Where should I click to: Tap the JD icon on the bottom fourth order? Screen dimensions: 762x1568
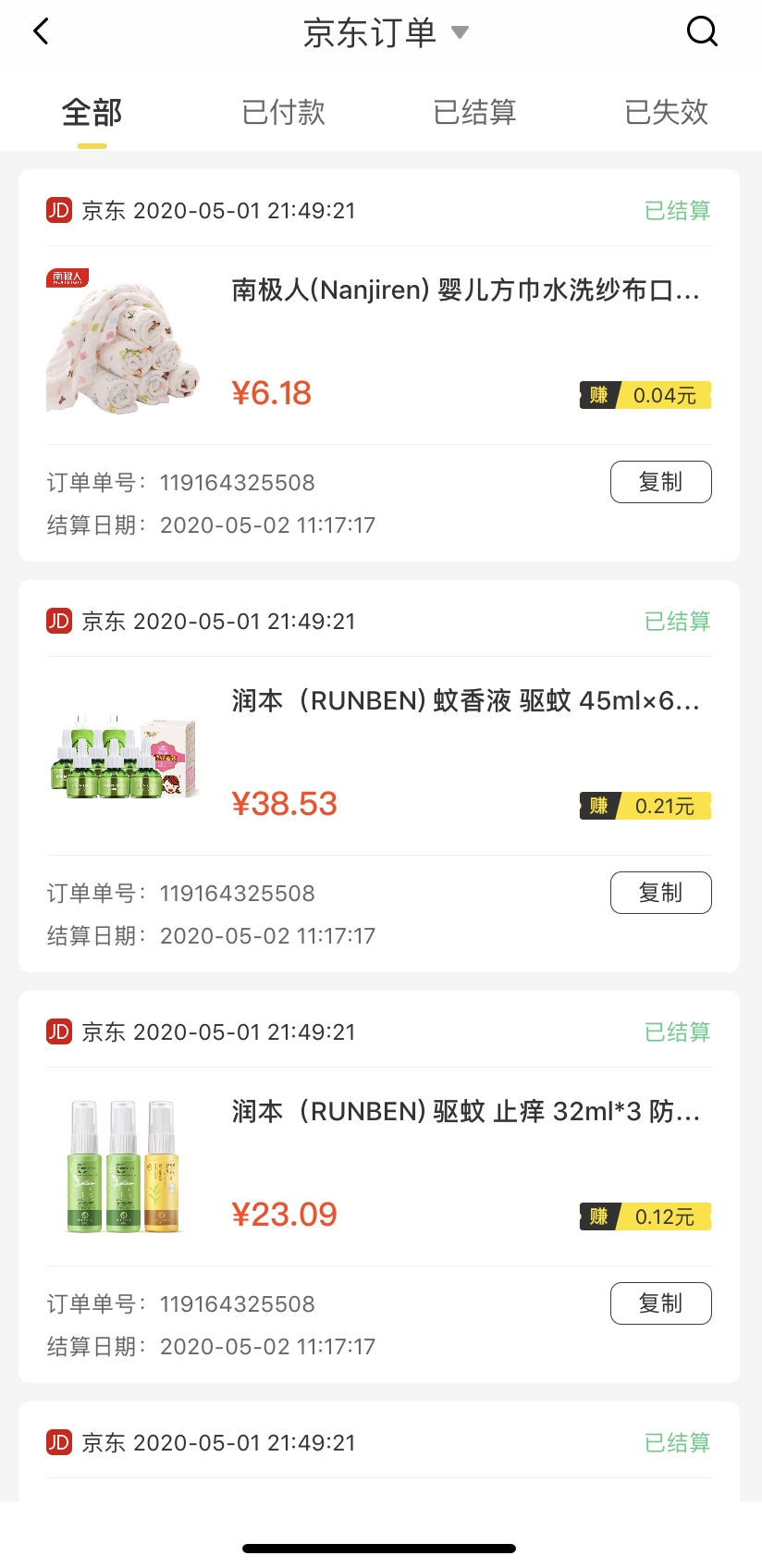point(58,1441)
